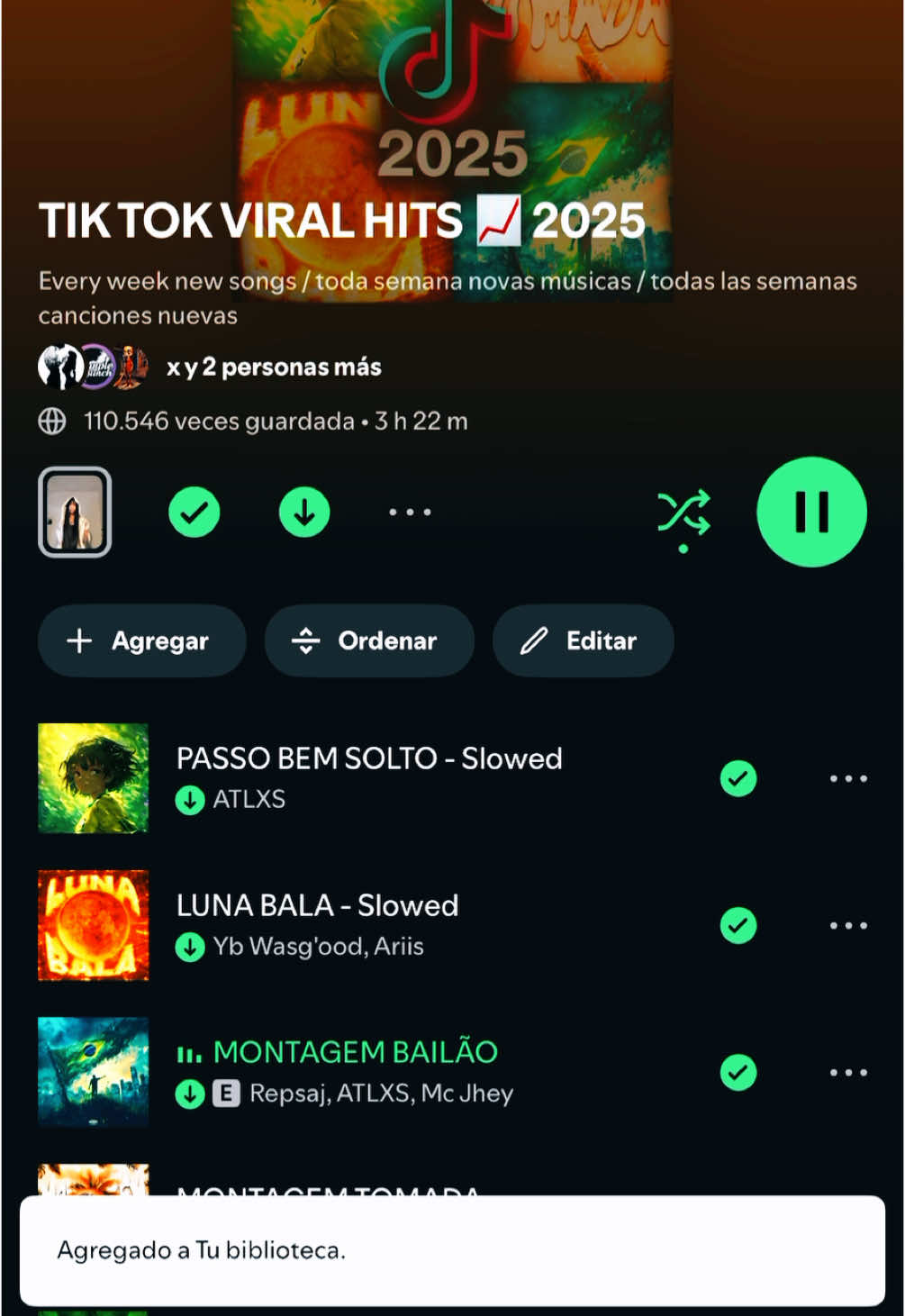Screen dimensions: 905x1316
Task: Click the green checkmark next to the shuffle row
Action: [195, 512]
